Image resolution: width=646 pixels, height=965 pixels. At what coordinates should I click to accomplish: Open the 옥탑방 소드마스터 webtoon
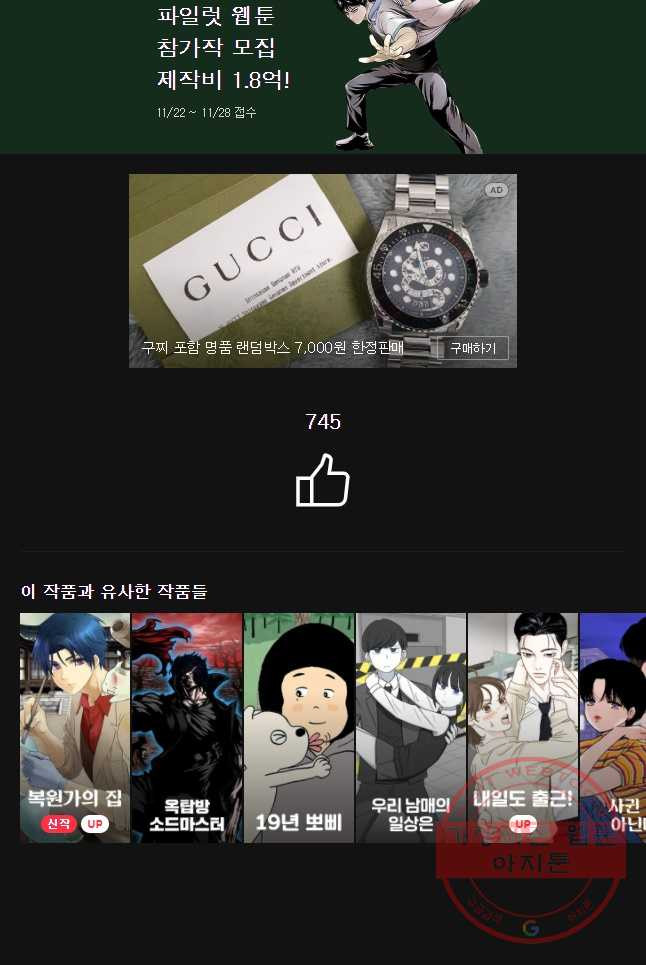[187, 727]
